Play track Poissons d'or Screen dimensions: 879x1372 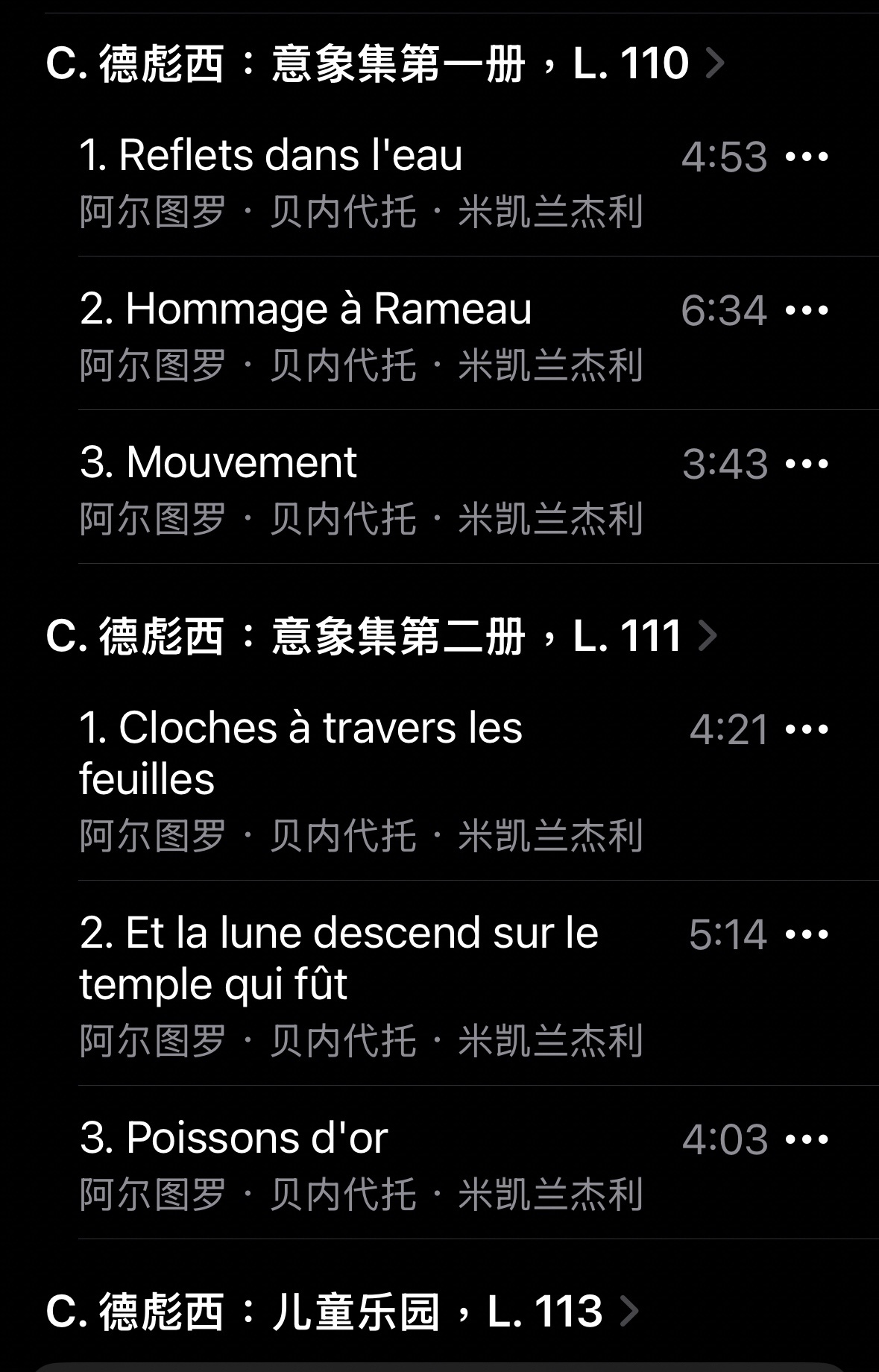(x=234, y=1139)
